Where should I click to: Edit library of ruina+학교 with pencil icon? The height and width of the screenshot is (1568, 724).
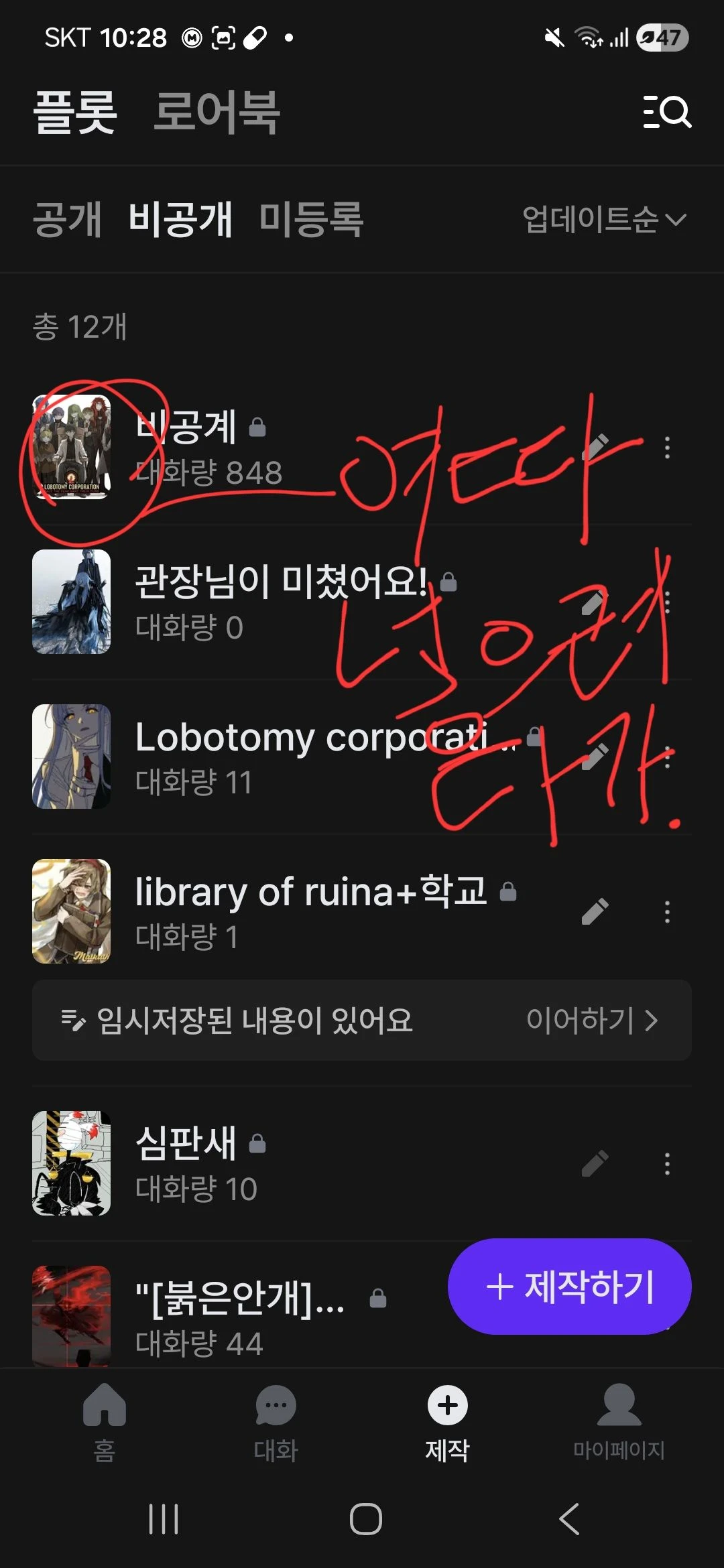595,911
